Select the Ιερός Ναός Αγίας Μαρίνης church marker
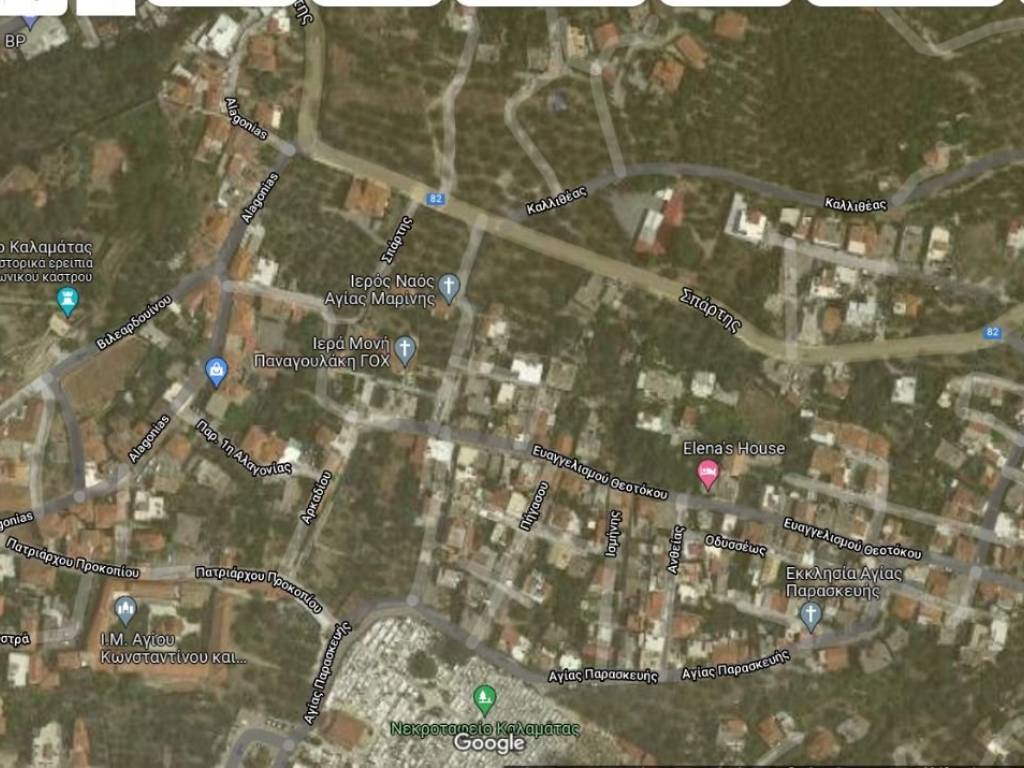The image size is (1024, 768). click(x=449, y=288)
